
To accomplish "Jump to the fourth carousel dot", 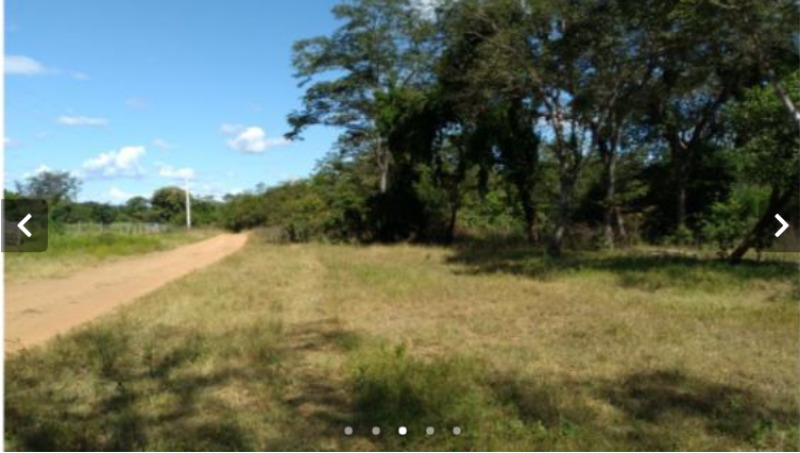I will pos(430,431).
